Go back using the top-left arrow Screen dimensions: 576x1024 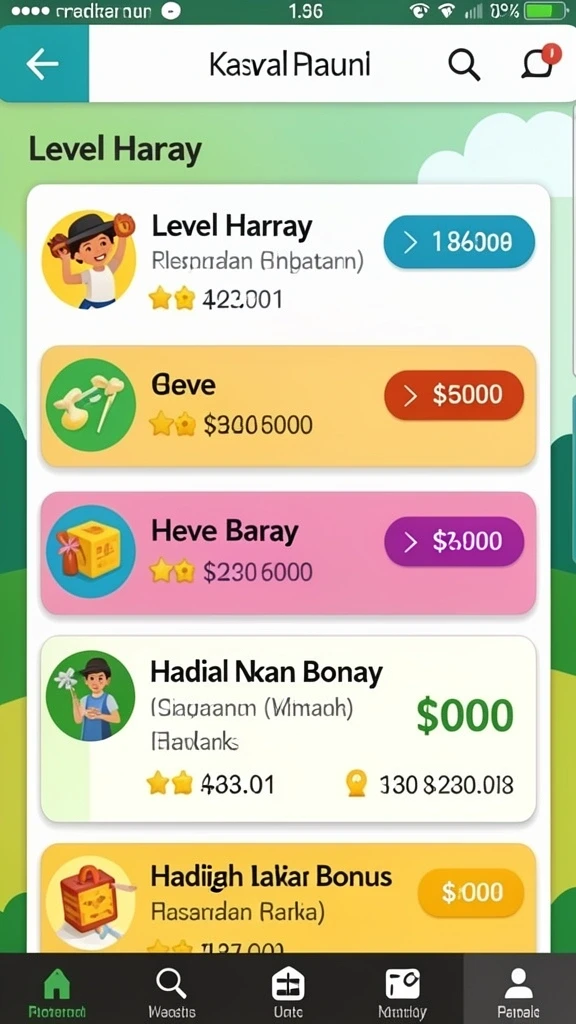point(42,64)
